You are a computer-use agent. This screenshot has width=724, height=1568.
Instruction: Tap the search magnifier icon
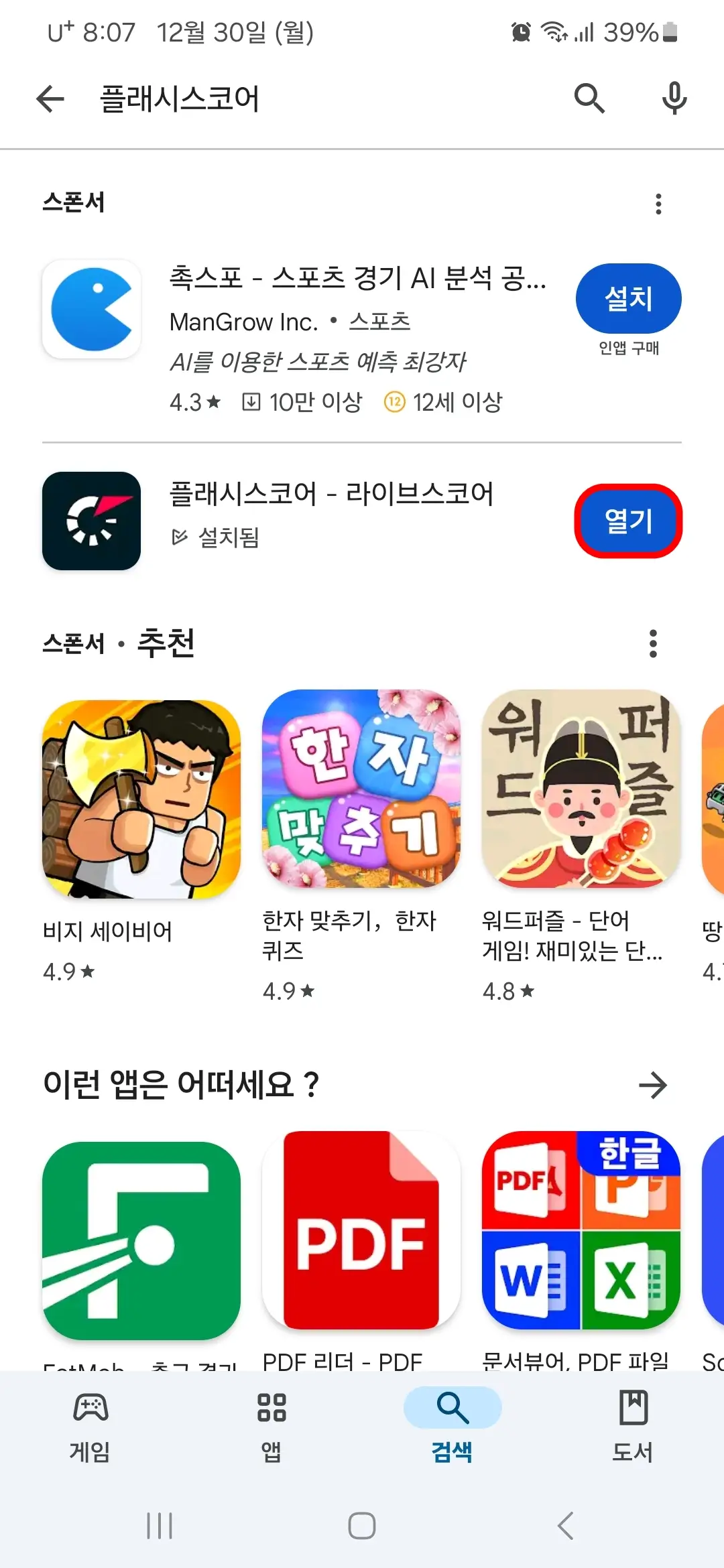click(x=589, y=98)
